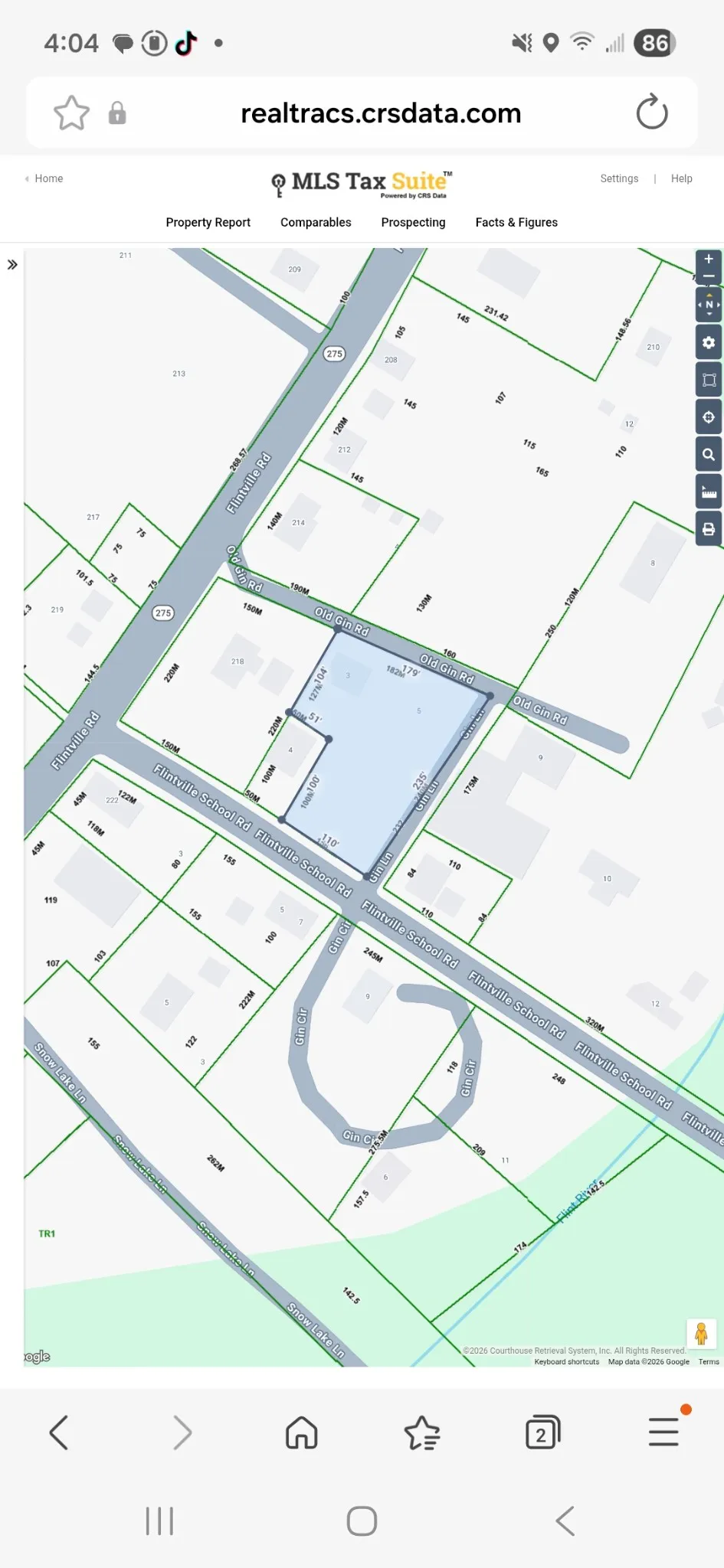The image size is (724, 1568).
Task: Bookmark this page with the star
Action: 71,113
